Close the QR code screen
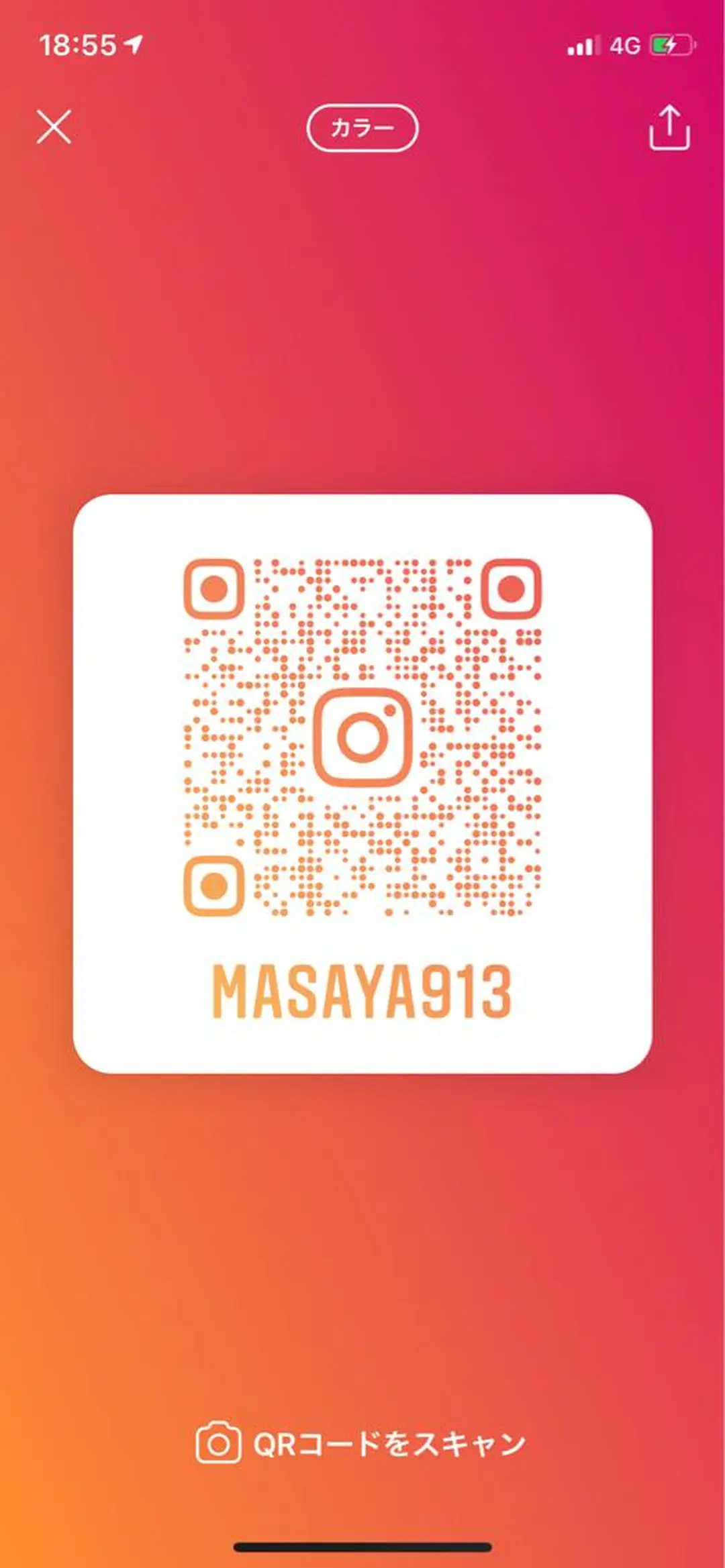 54,127
